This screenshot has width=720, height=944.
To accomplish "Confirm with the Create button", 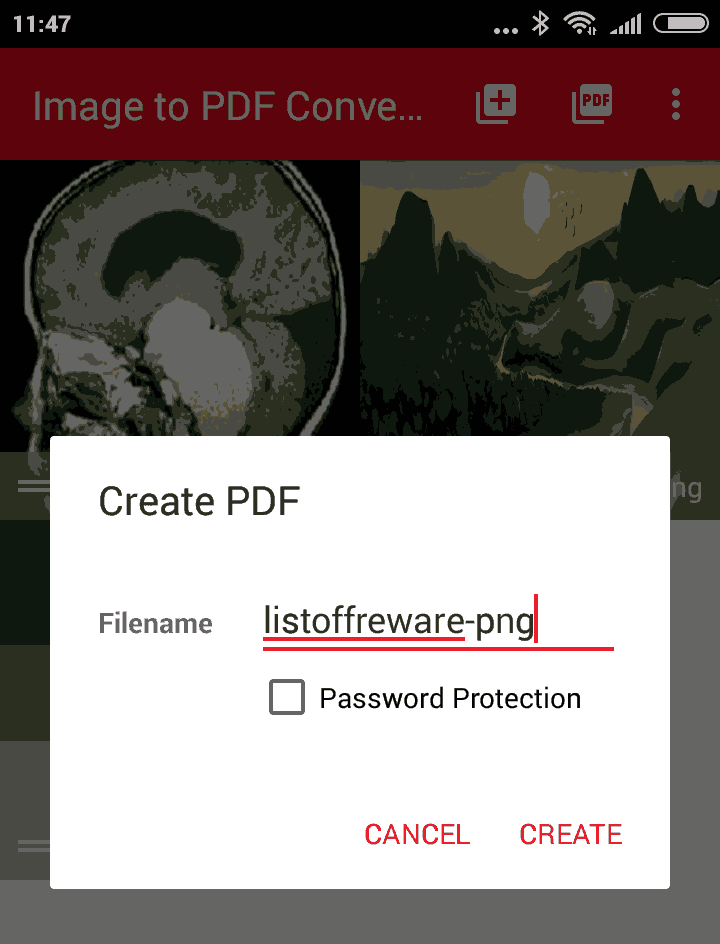I will (x=570, y=834).
